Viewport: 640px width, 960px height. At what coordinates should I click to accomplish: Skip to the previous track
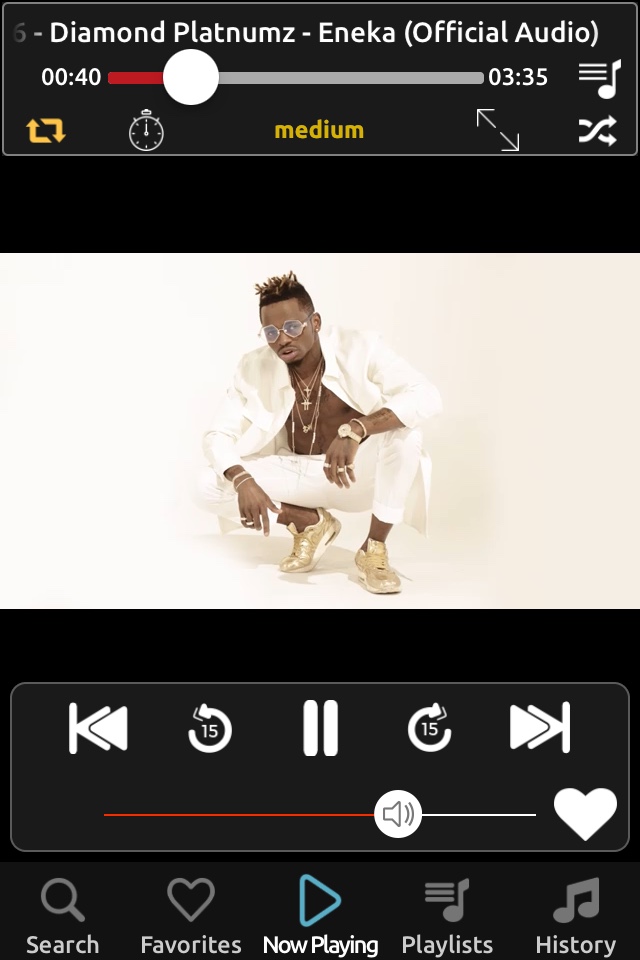[98, 727]
